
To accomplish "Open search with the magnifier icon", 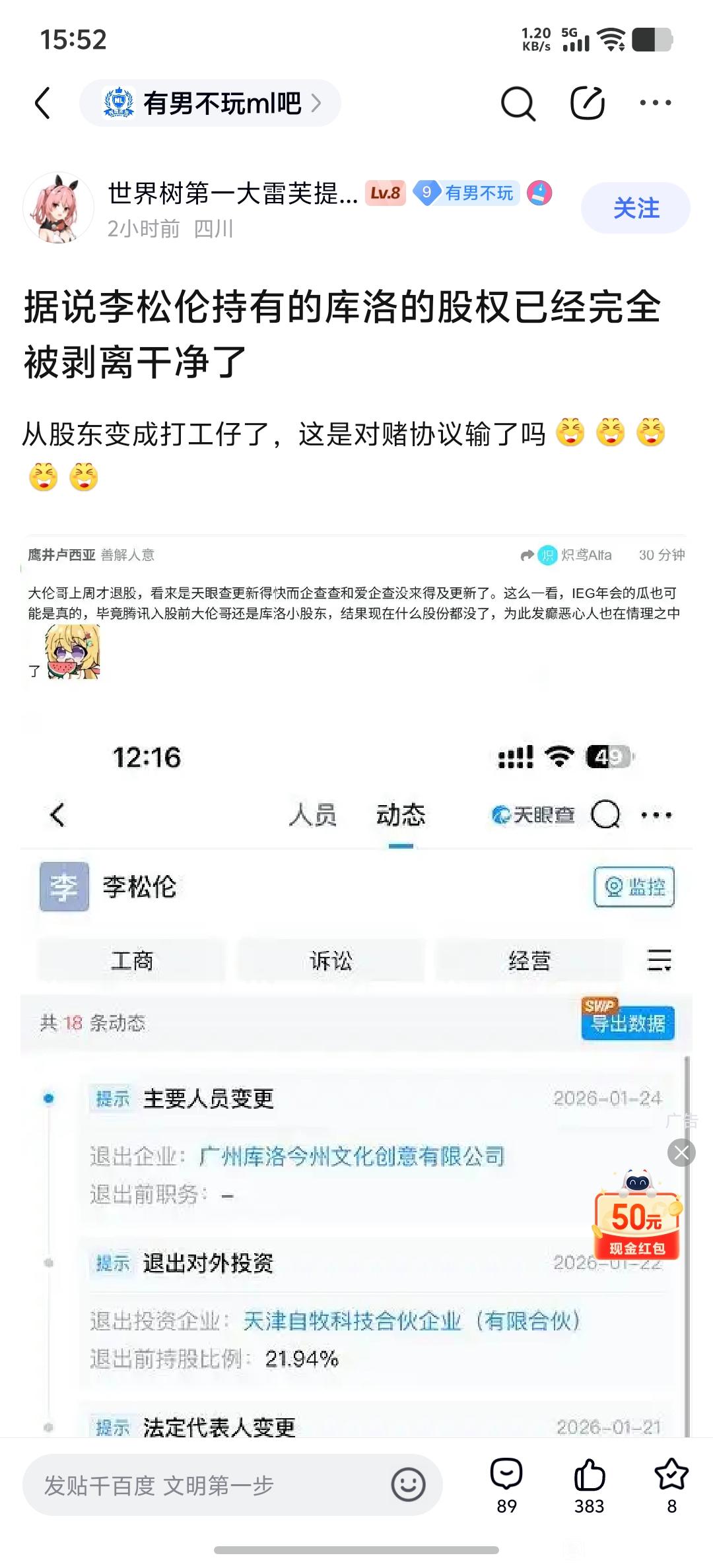I will pos(518,103).
